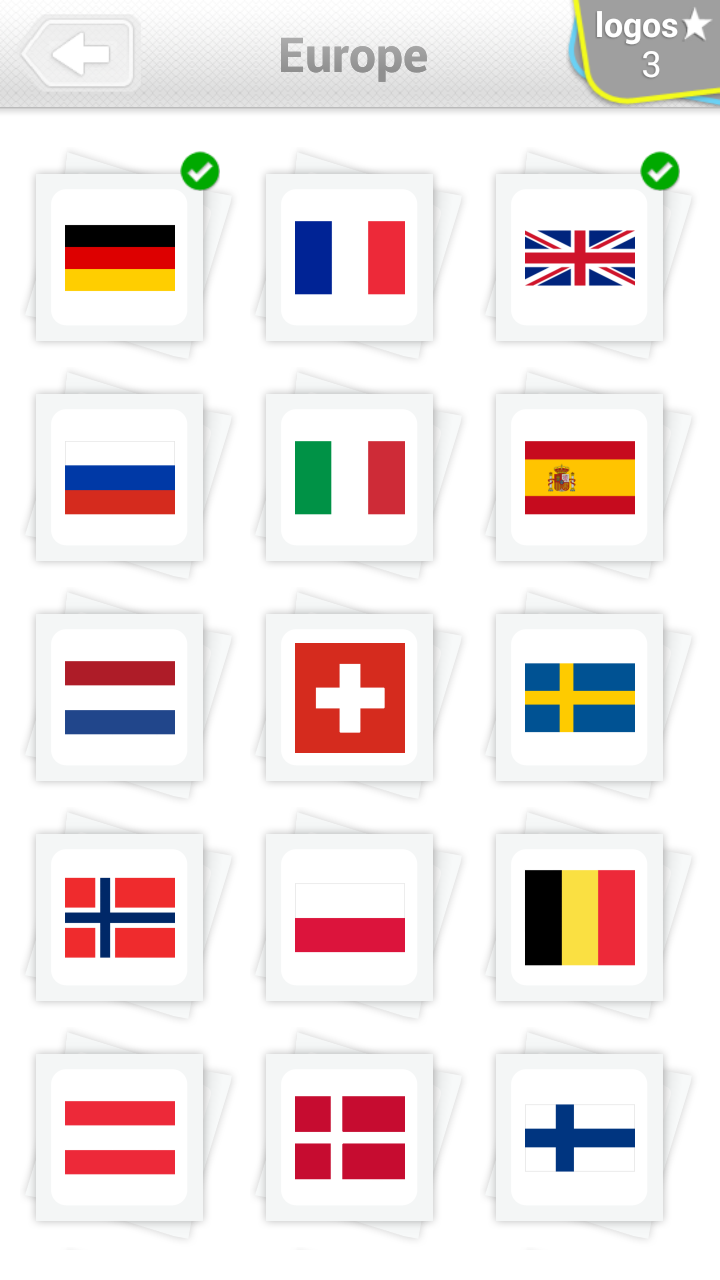
Task: Open the Swedish flag tile
Action: (580, 698)
